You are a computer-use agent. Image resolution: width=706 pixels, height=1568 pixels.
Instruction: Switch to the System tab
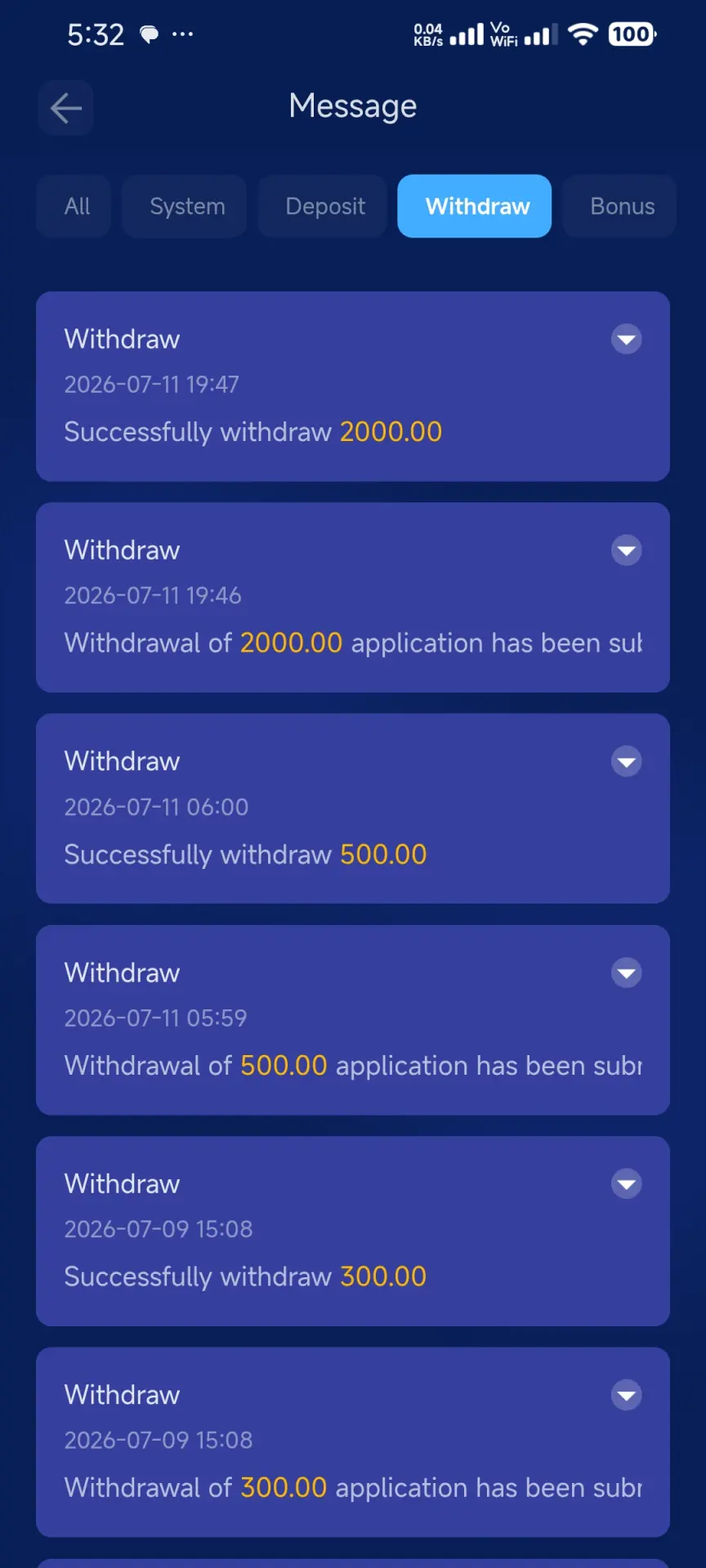pyautogui.click(x=187, y=206)
